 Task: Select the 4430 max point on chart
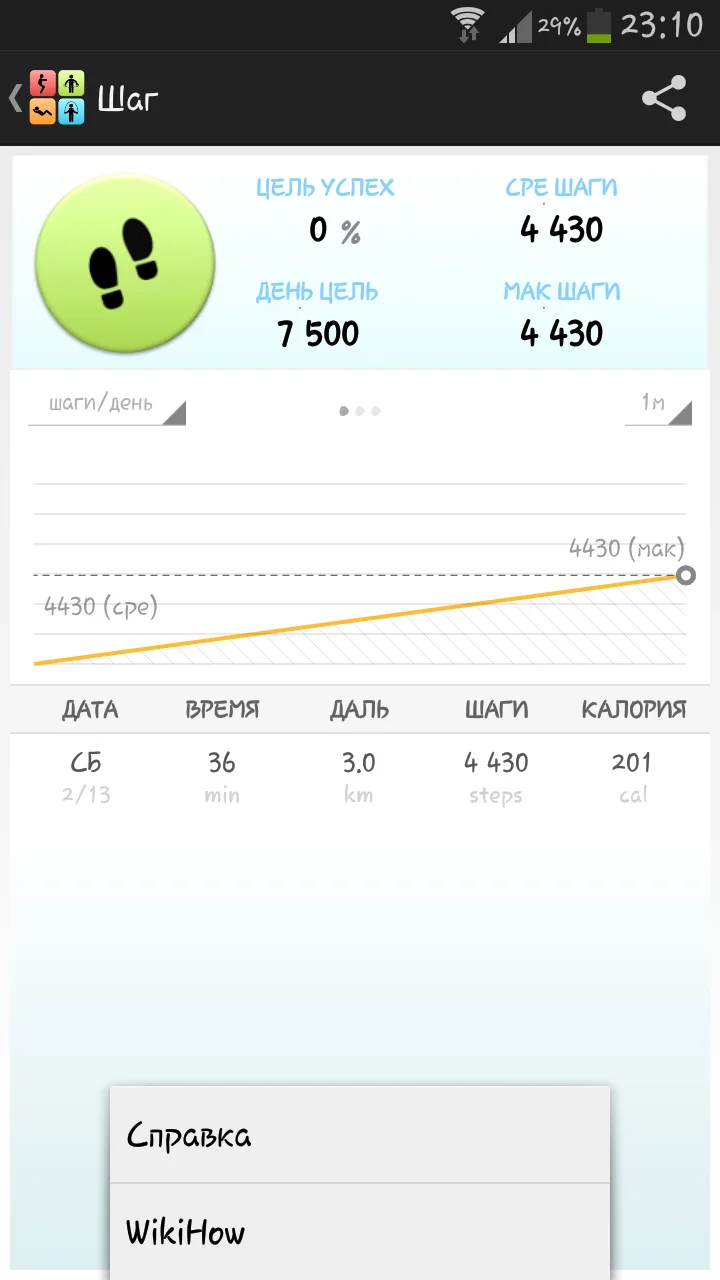click(x=685, y=575)
